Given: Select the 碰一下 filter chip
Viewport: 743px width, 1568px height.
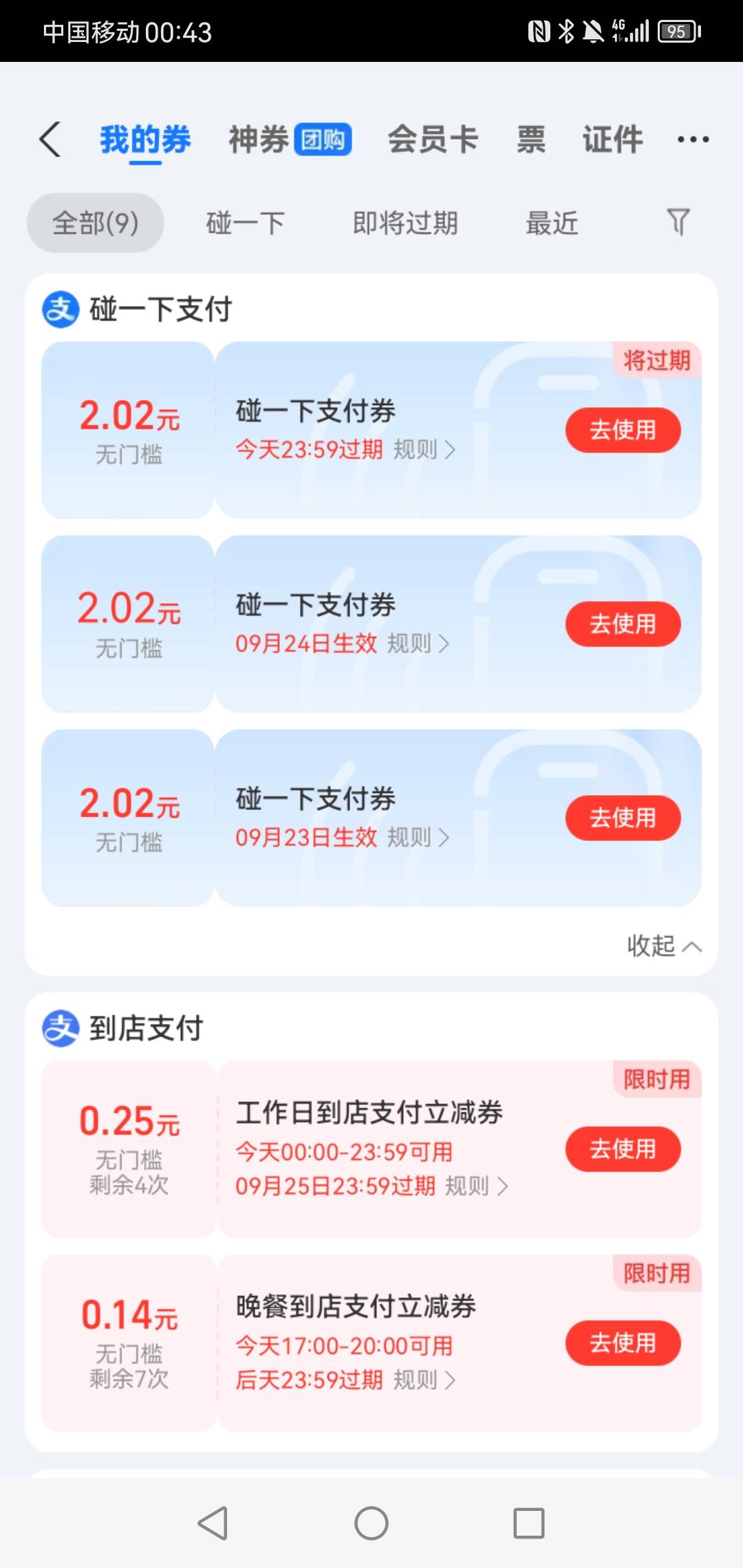Looking at the screenshot, I should 246,223.
